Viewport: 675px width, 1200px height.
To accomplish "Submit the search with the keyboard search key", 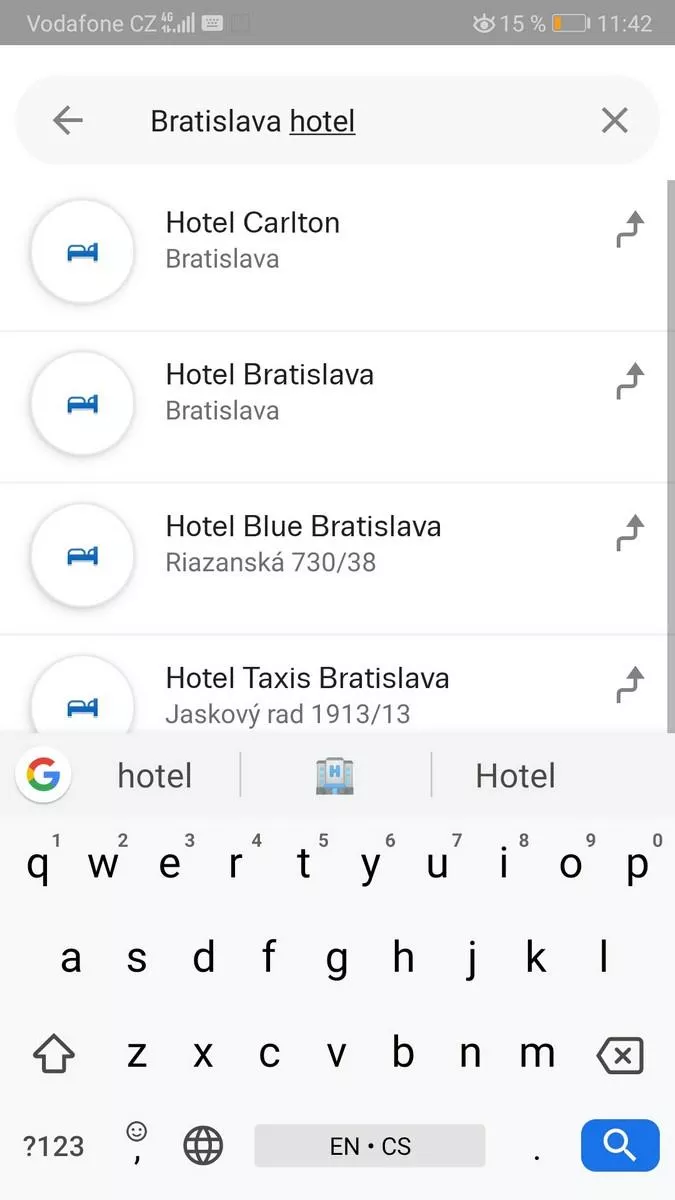I will pyautogui.click(x=620, y=1145).
